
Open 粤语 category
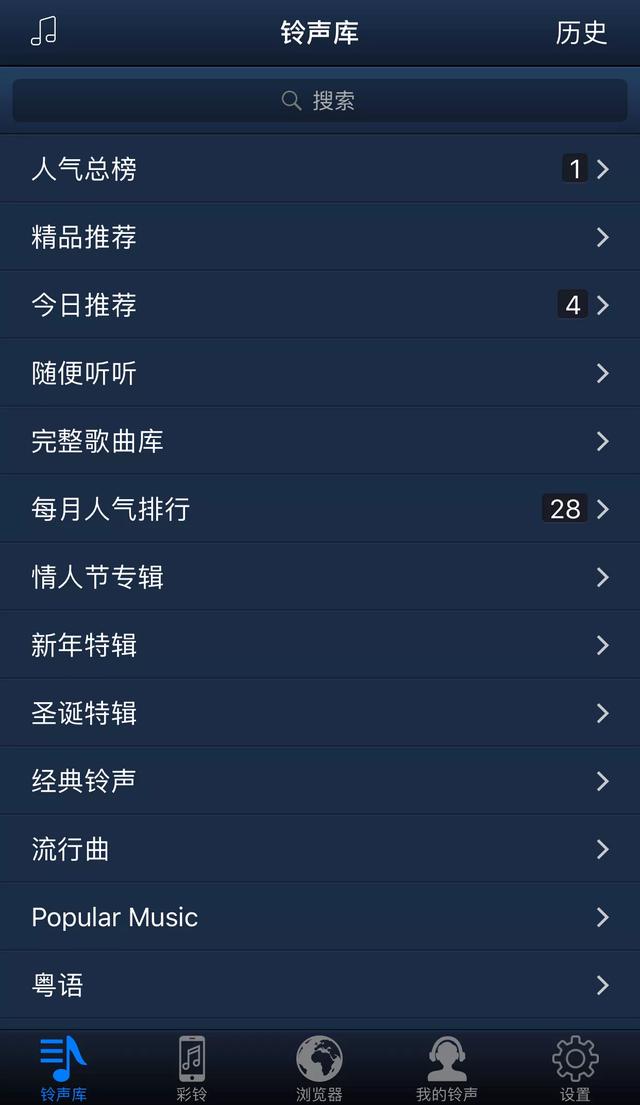(x=320, y=985)
